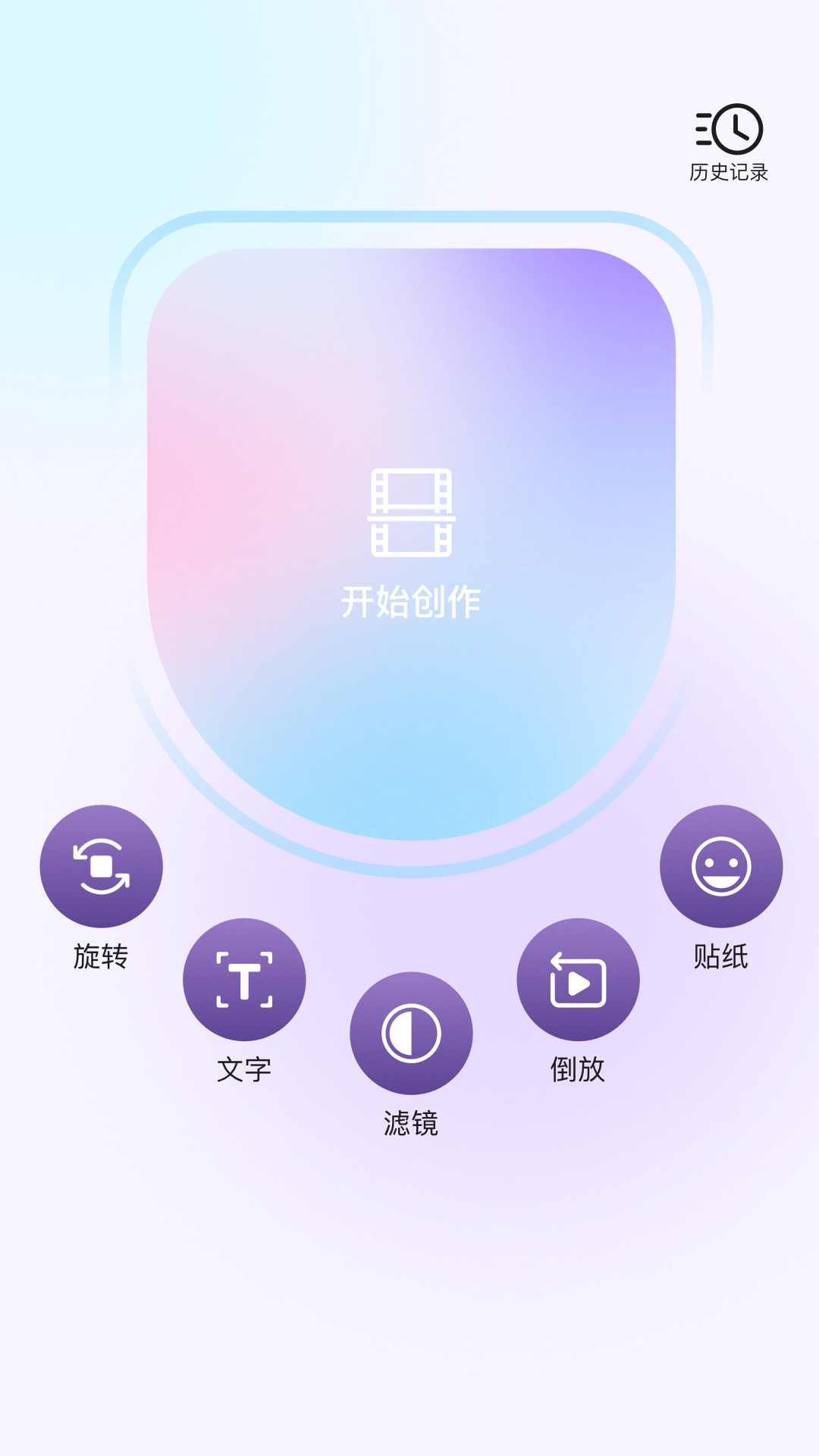Click the 旋转 label
819x1456 pixels.
[x=99, y=958]
